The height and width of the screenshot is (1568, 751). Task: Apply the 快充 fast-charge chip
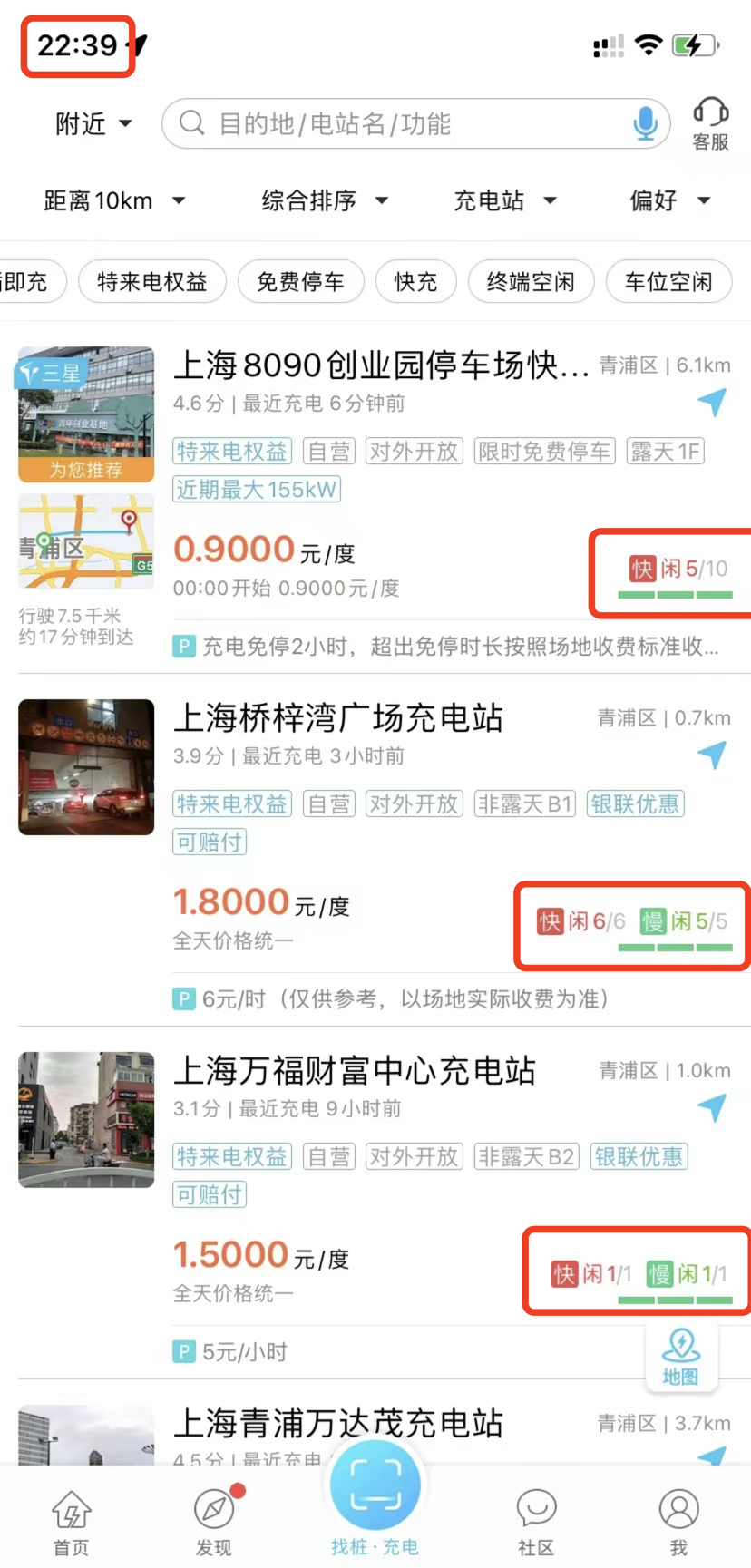coord(415,282)
